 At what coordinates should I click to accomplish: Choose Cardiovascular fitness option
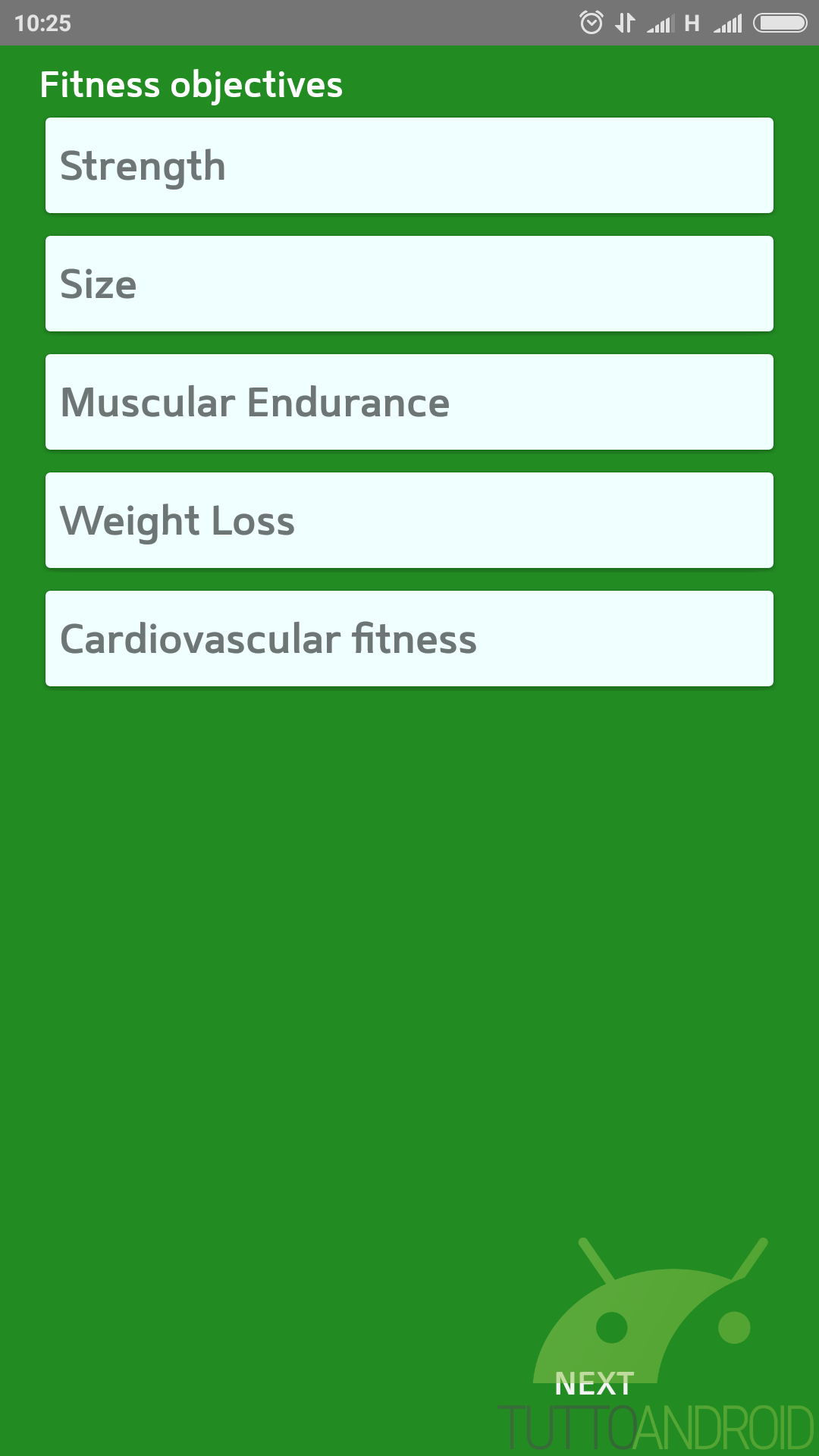409,639
